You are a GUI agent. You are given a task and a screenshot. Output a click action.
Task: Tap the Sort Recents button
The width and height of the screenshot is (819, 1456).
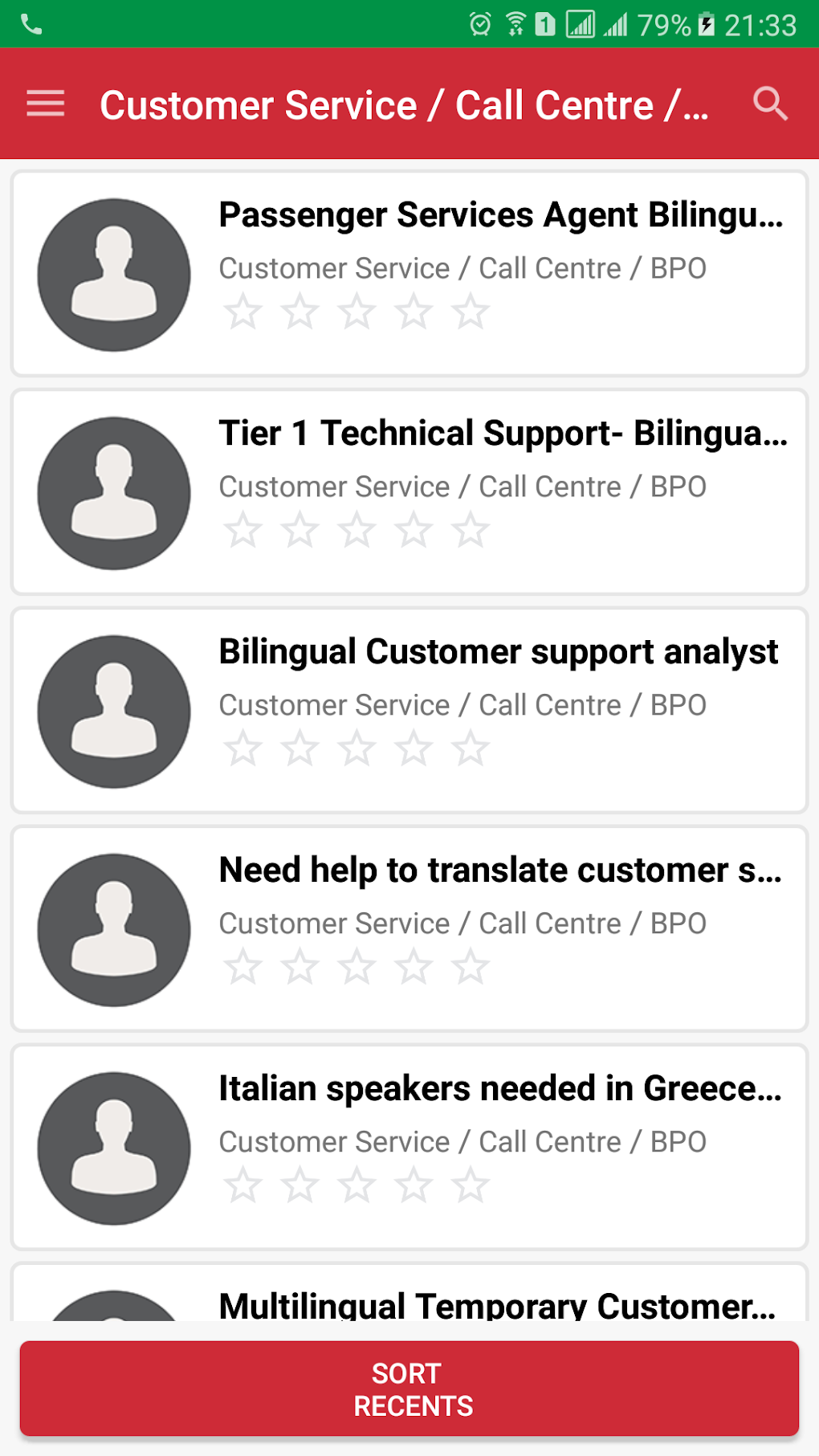pos(409,1389)
